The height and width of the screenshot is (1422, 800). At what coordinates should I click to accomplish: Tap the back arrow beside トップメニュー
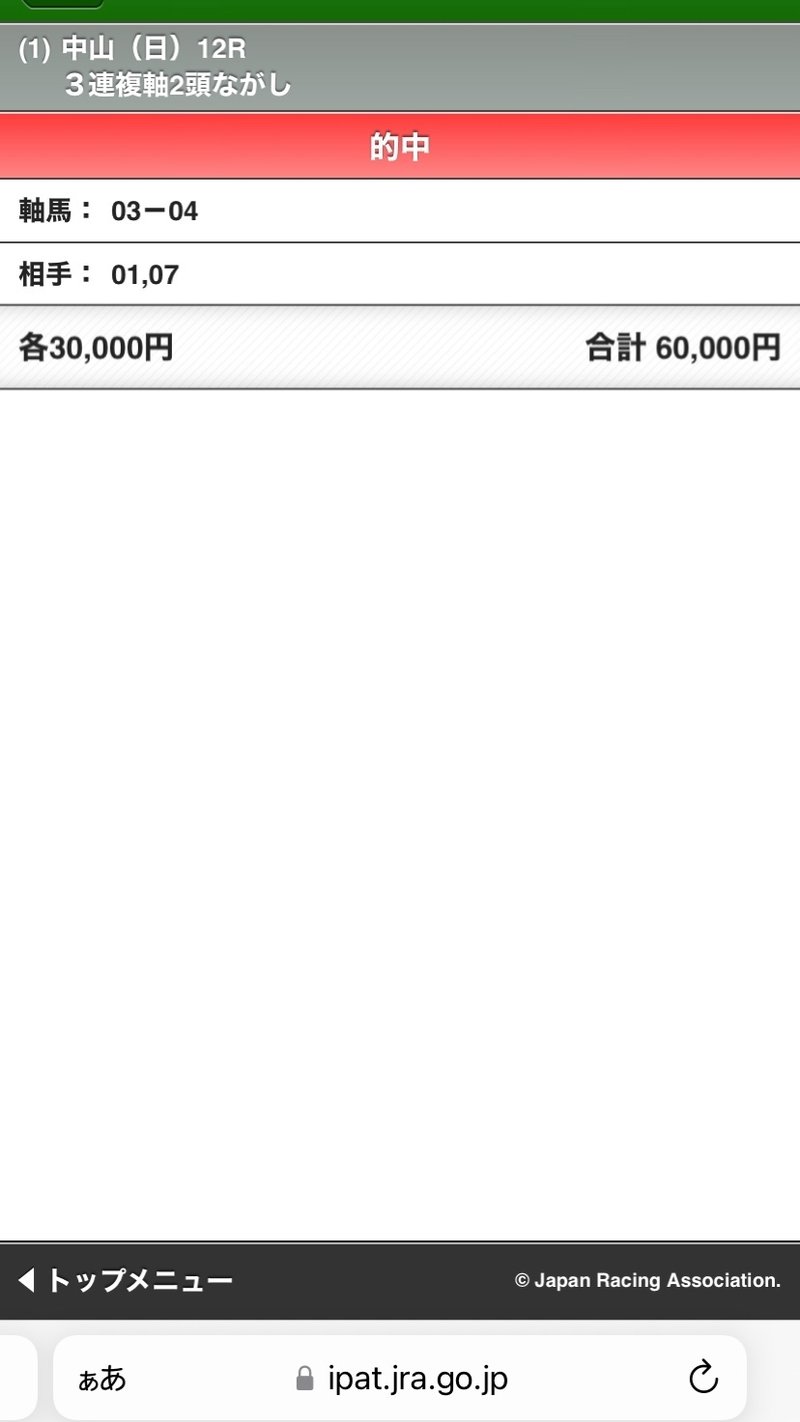click(25, 1279)
